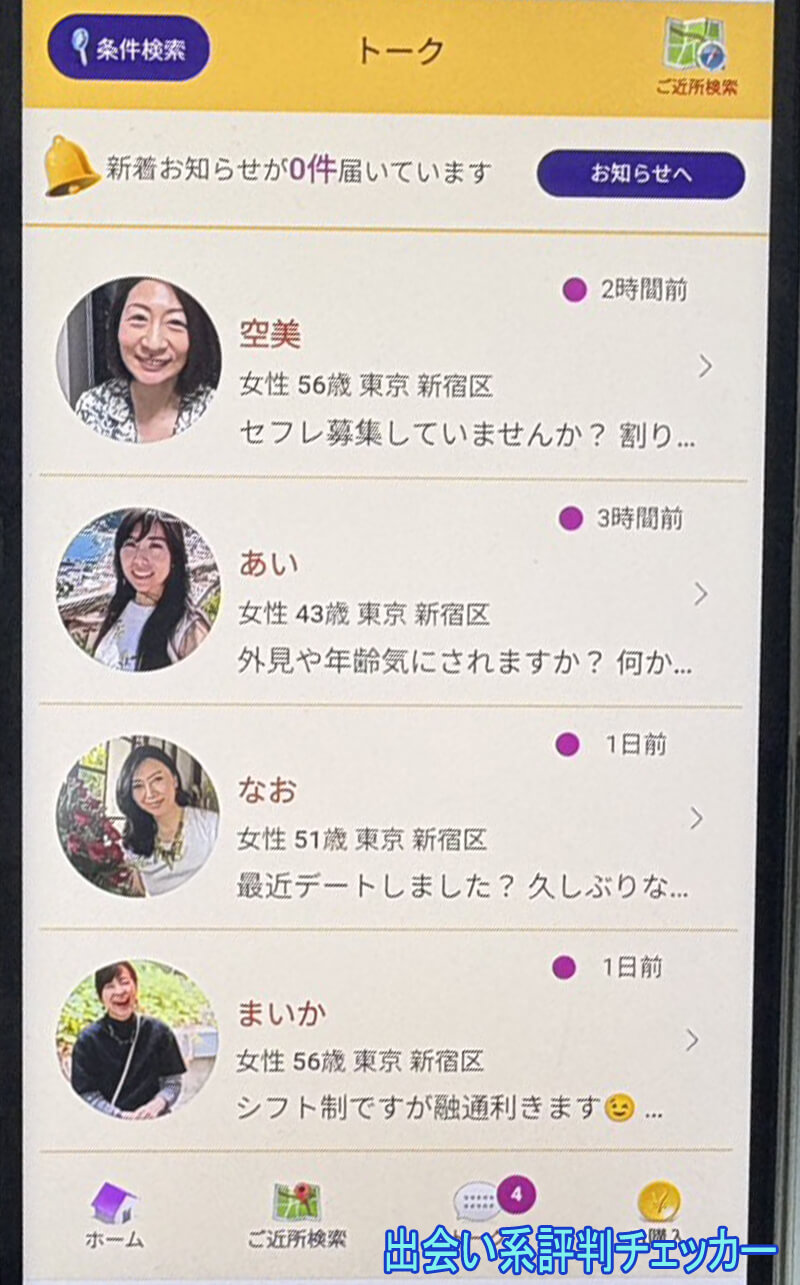Tap the ご近所検索 map icon in bottom bar
Image resolution: width=800 pixels, height=1285 pixels.
(296, 1200)
